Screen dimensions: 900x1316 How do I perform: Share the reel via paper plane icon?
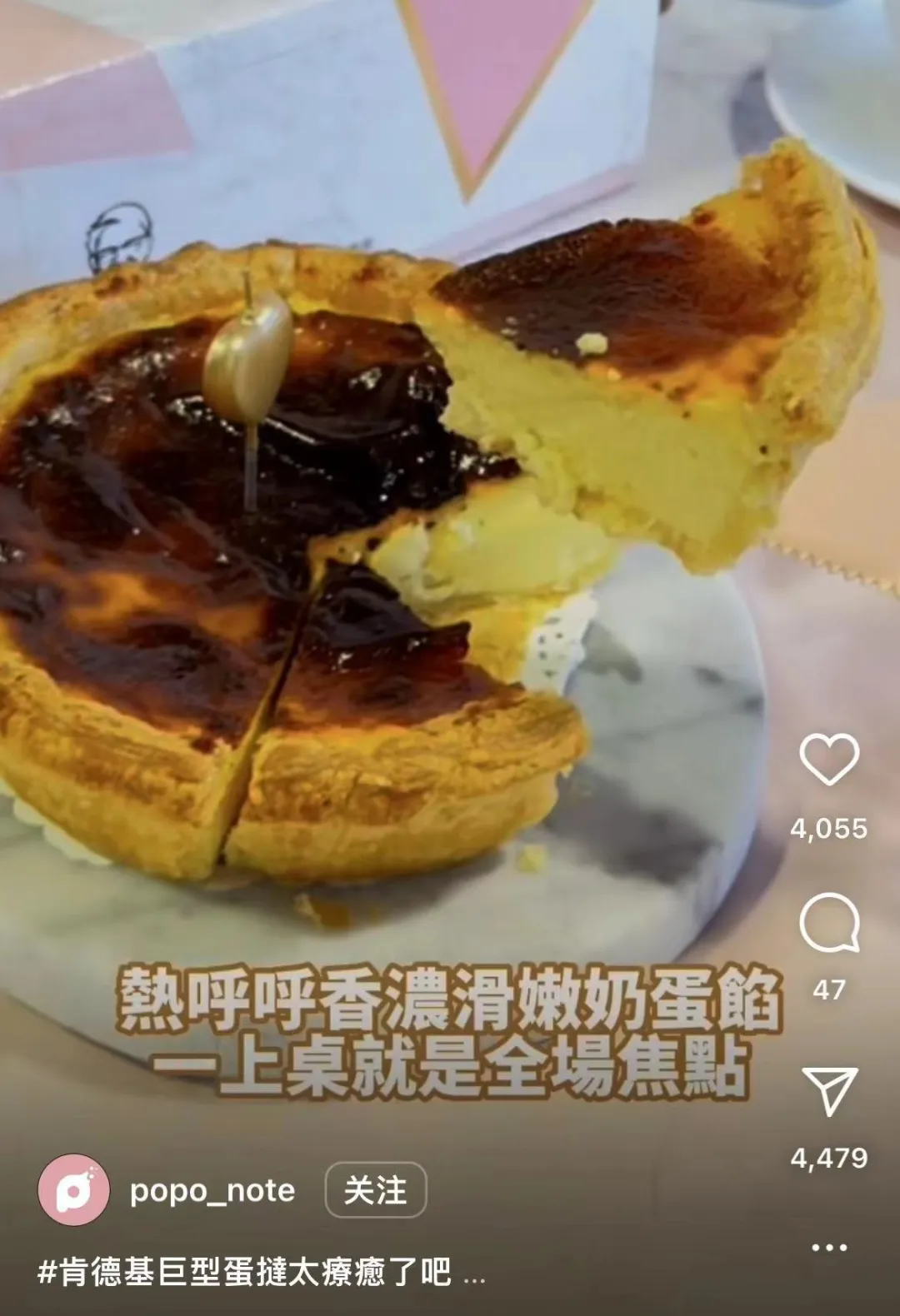tap(829, 1091)
